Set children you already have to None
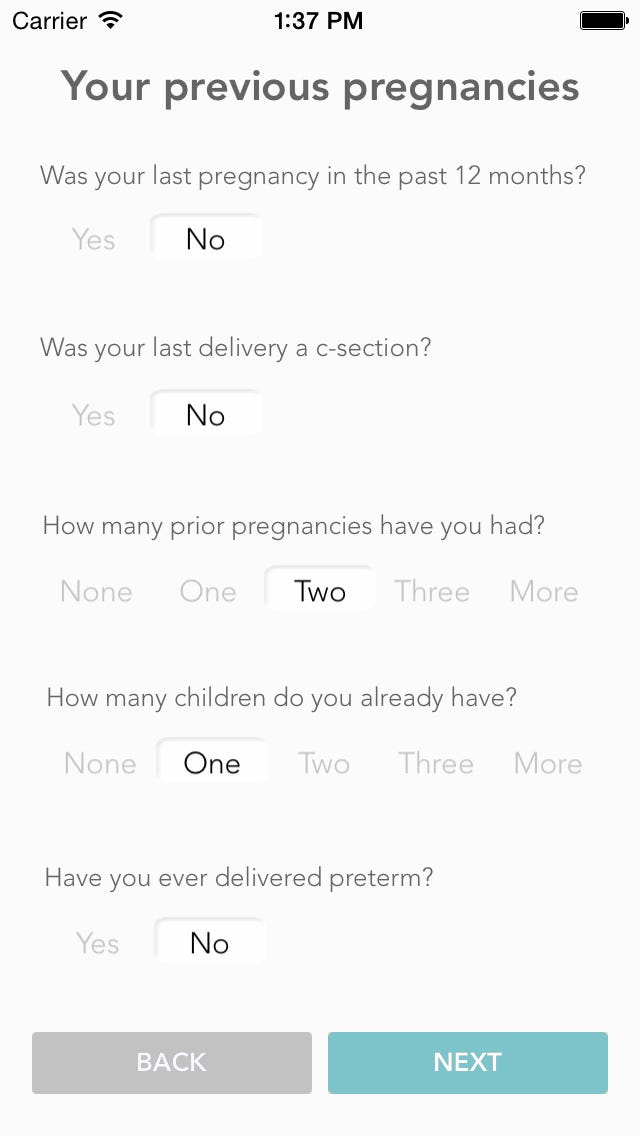Screen dimensions: 640x1136 tap(100, 764)
